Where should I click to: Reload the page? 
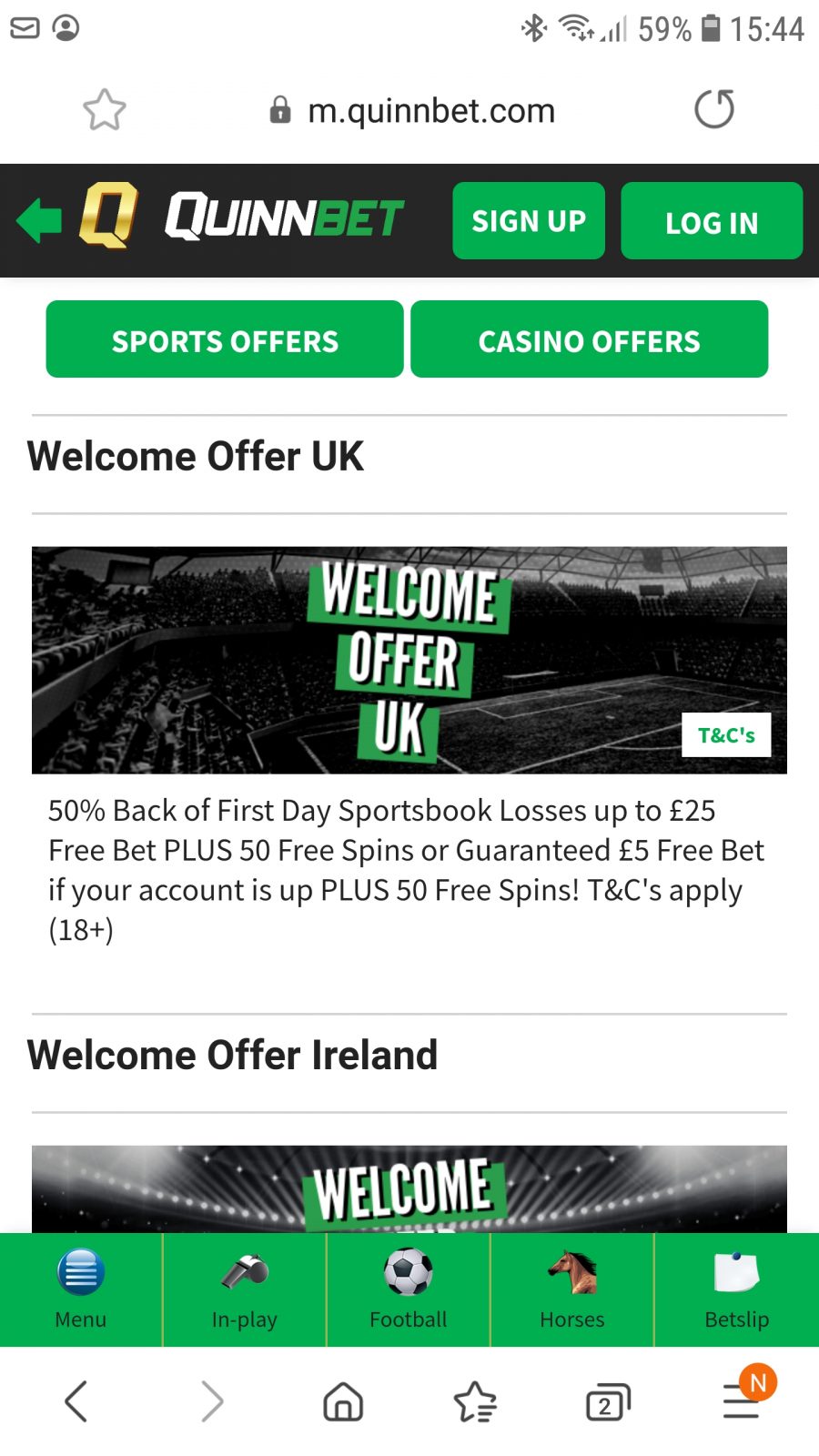713,110
